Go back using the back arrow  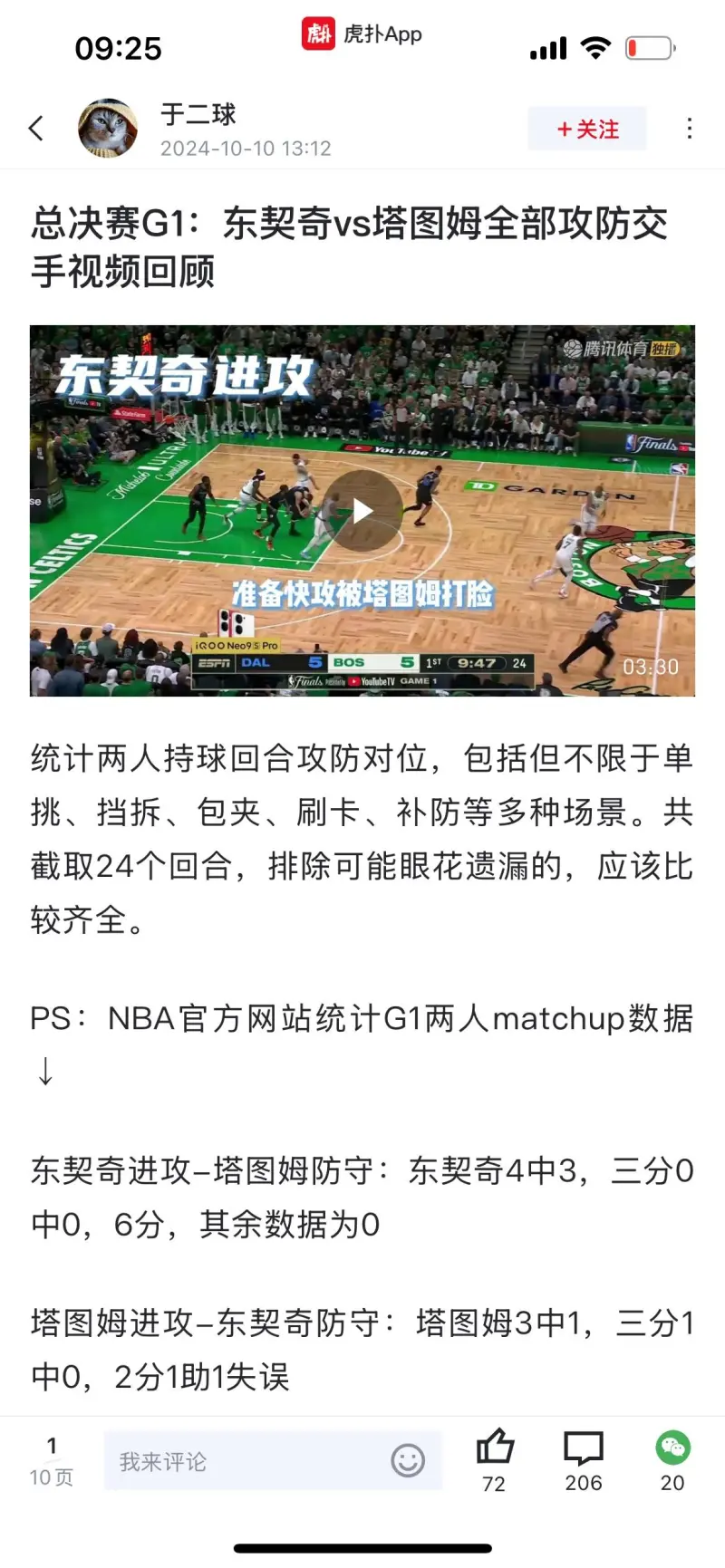click(x=36, y=129)
